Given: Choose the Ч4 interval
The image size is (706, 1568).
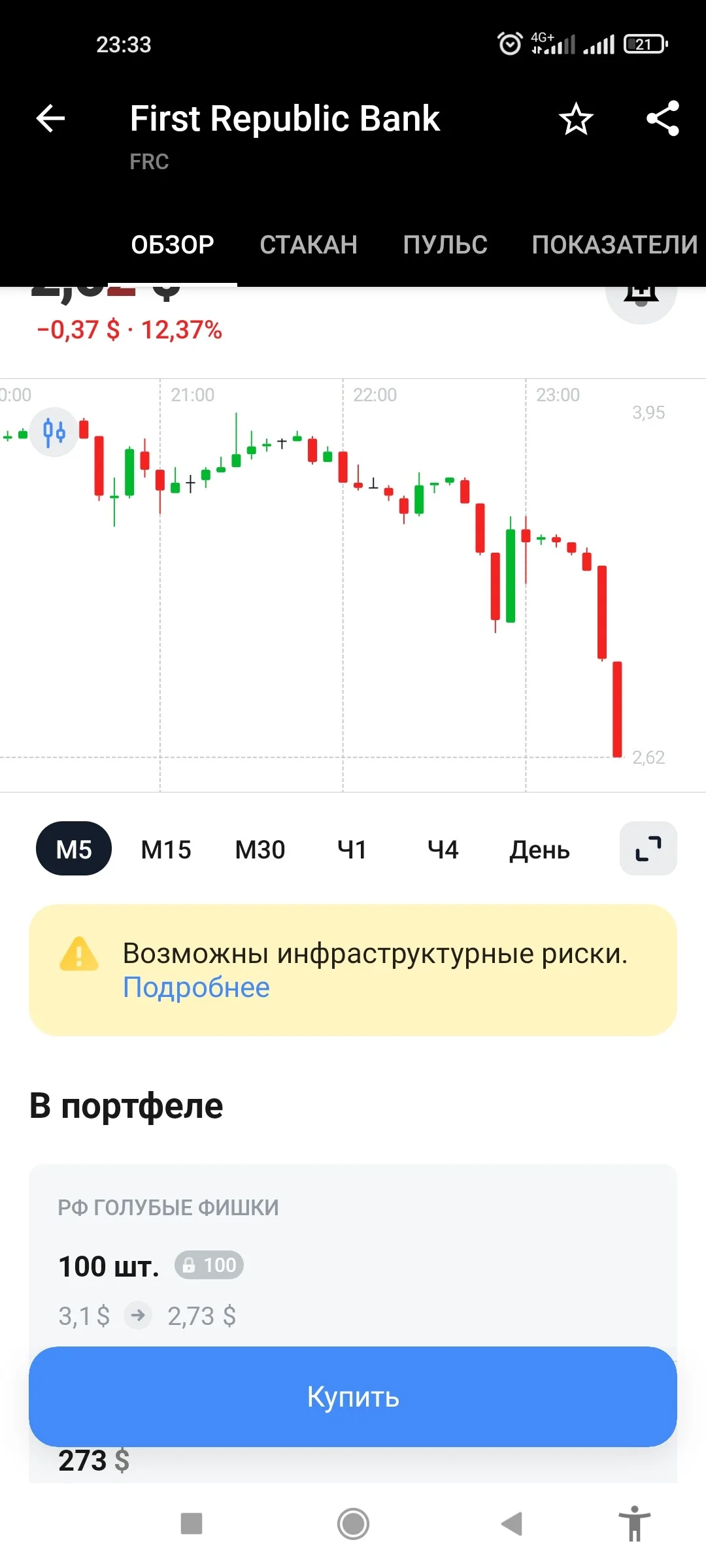Looking at the screenshot, I should [x=443, y=849].
